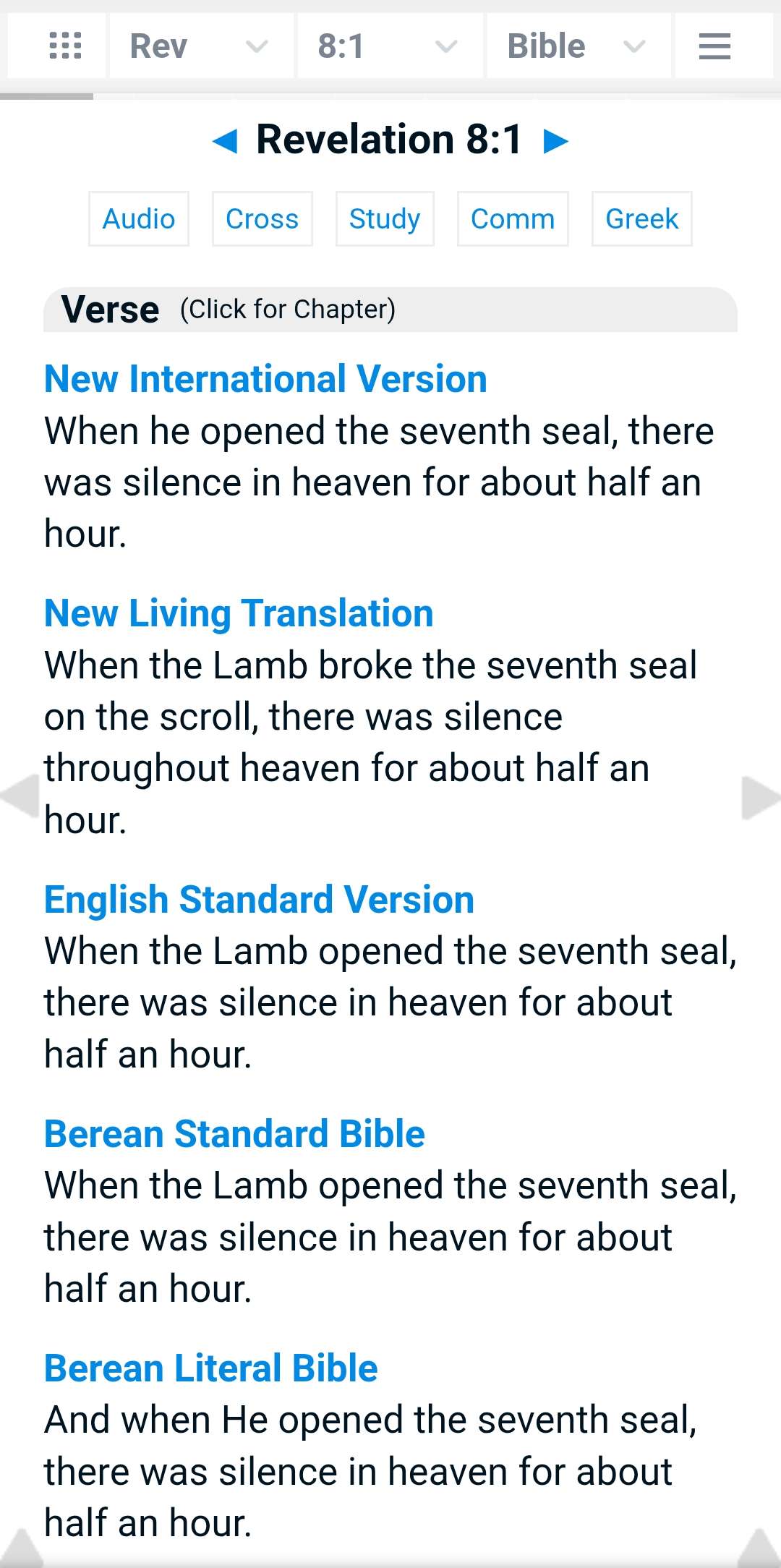Open Berean Literal Bible link
781x1568 pixels.
coord(210,1368)
